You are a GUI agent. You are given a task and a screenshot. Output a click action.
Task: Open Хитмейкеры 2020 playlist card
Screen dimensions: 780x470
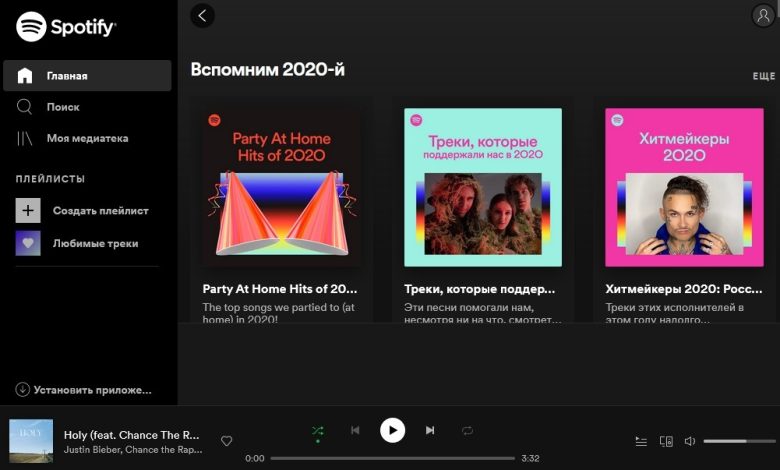pos(684,187)
